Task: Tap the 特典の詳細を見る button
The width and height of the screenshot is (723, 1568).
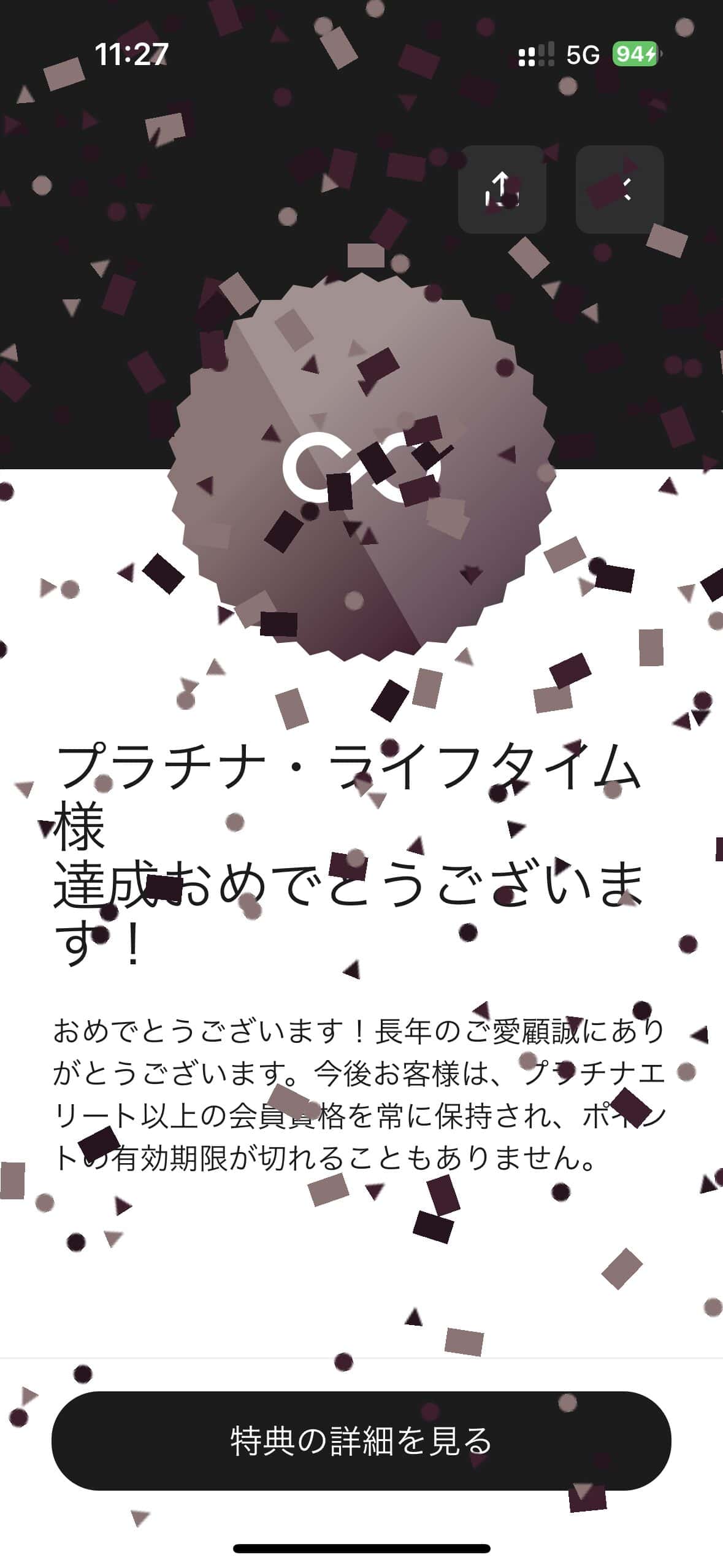Action: (361, 1441)
